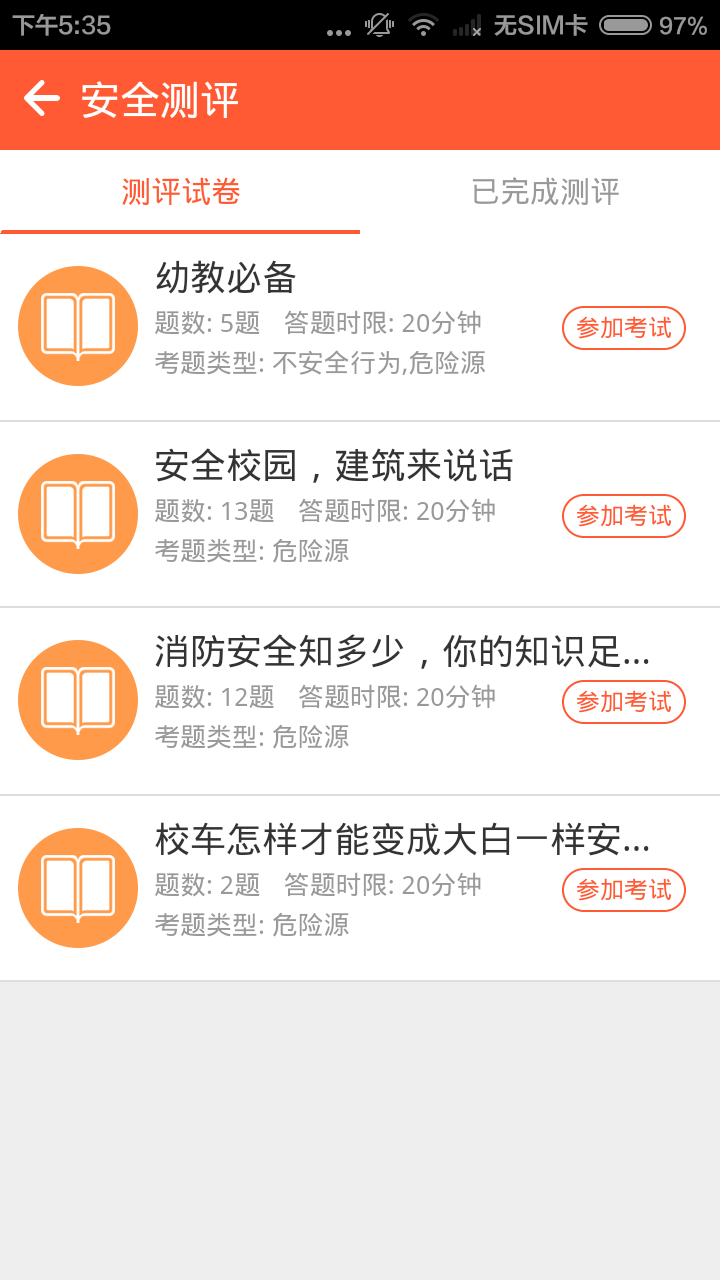The image size is (720, 1280).
Task: Tap 参加考试 for 安全校园，建筑来说话
Action: point(624,516)
